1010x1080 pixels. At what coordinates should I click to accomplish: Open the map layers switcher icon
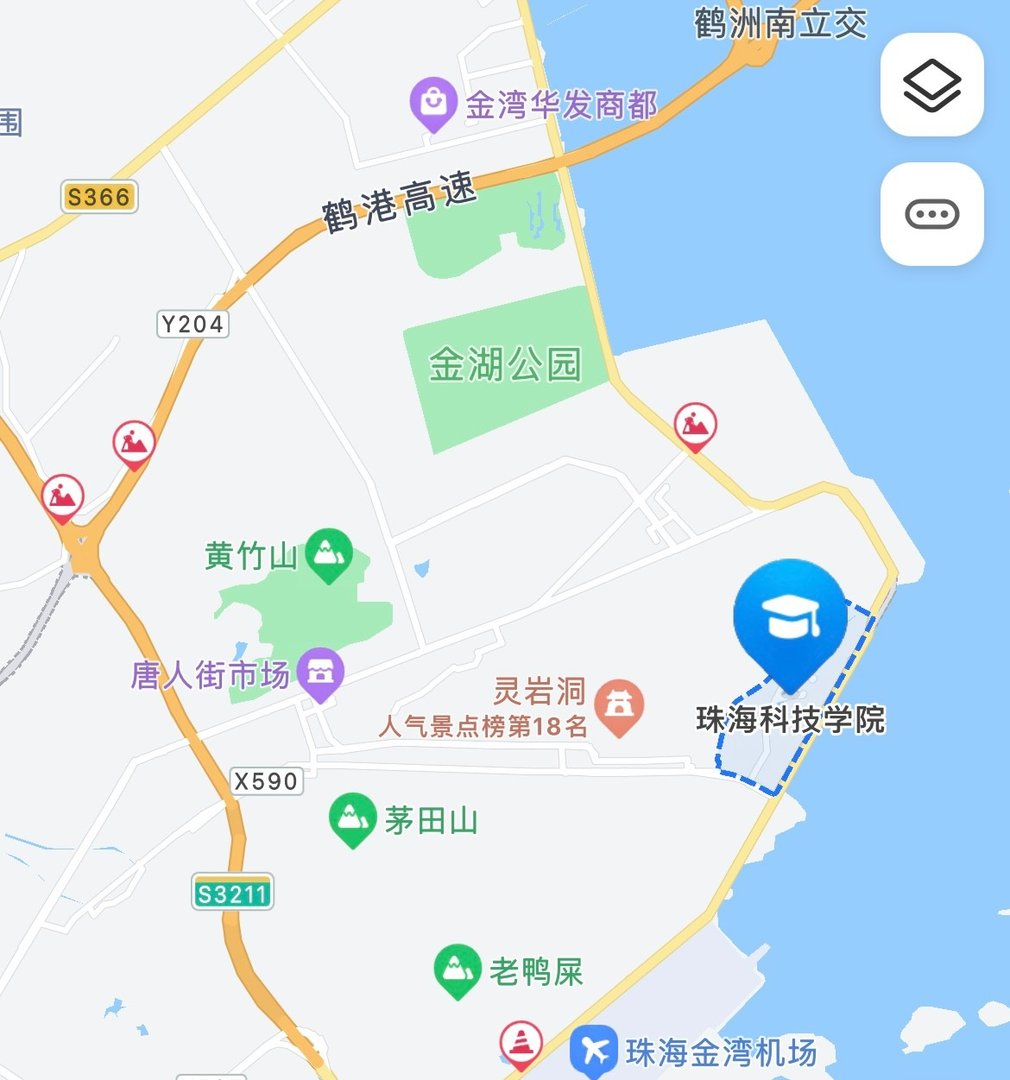click(x=931, y=85)
